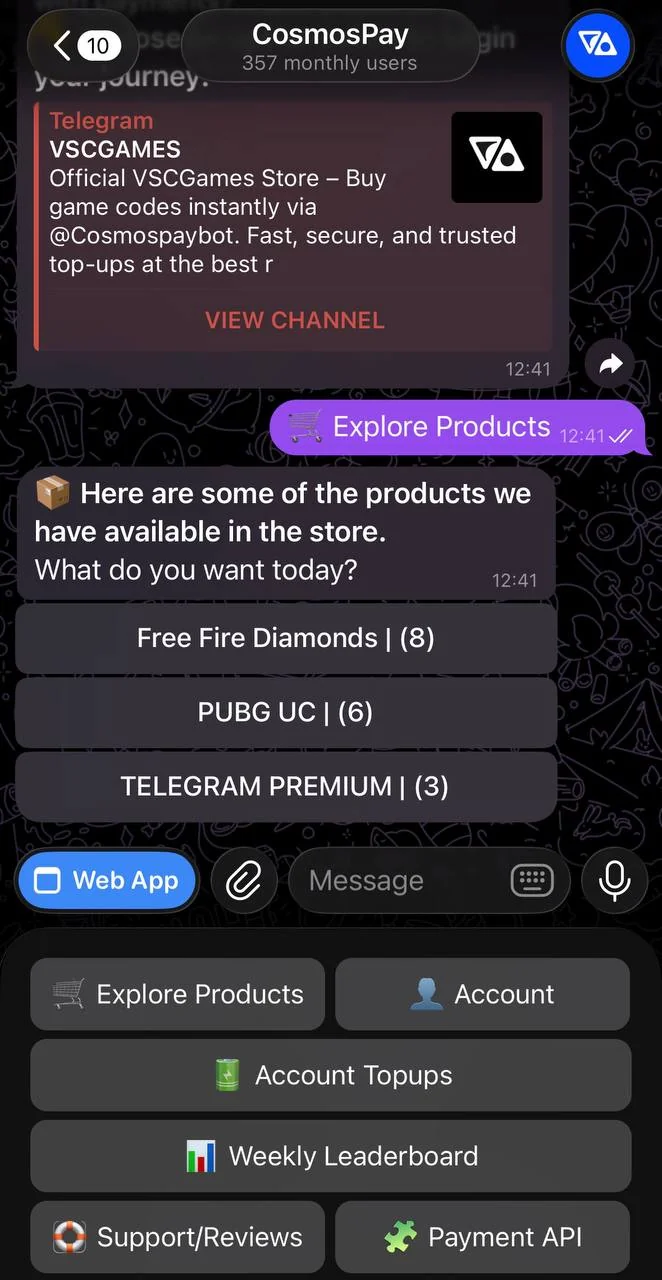
Task: Open Account from the bot keyboard
Action: tap(483, 994)
